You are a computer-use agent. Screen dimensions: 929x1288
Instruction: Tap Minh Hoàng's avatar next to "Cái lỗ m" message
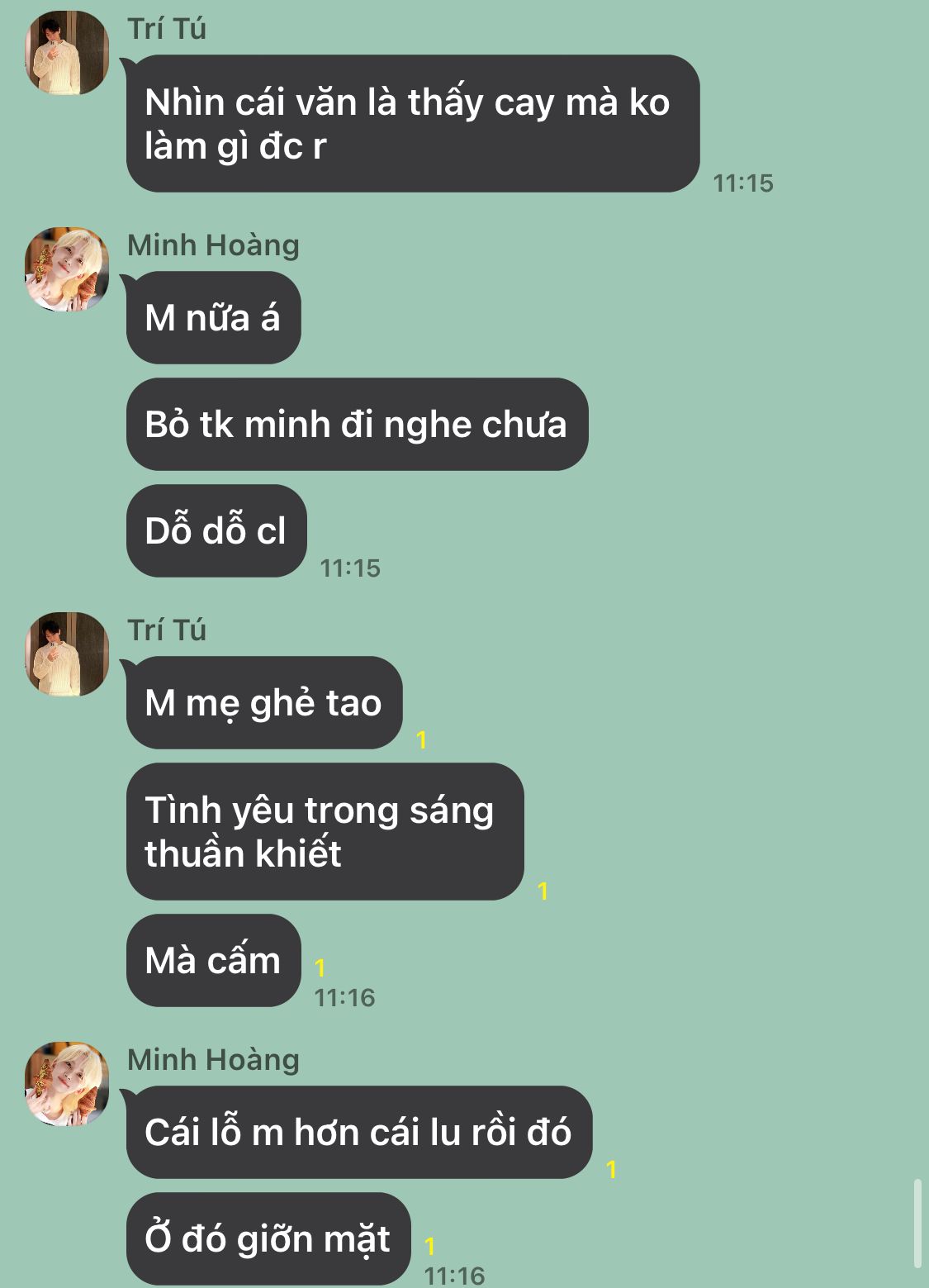(67, 1084)
